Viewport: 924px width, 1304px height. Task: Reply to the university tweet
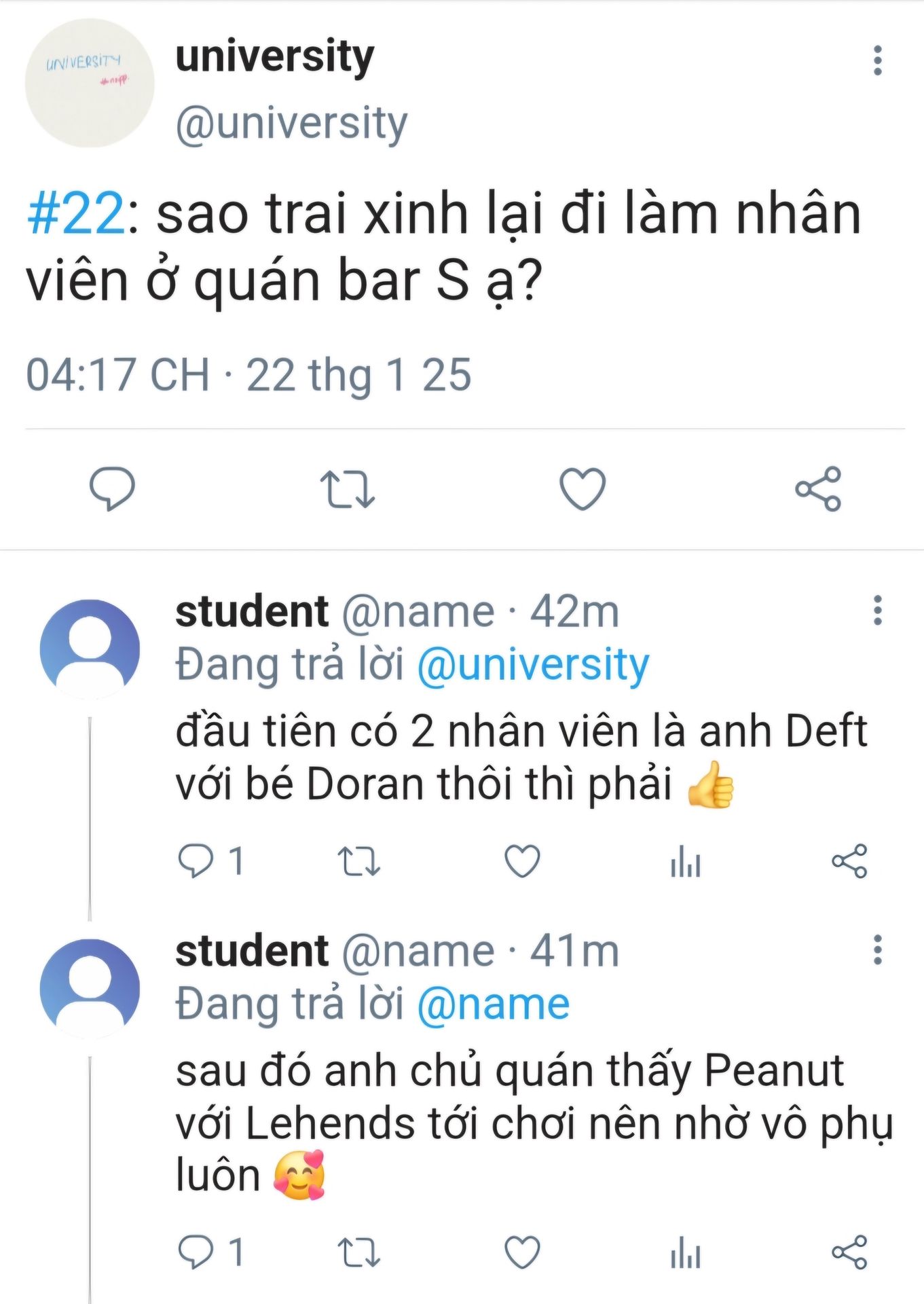point(112,488)
